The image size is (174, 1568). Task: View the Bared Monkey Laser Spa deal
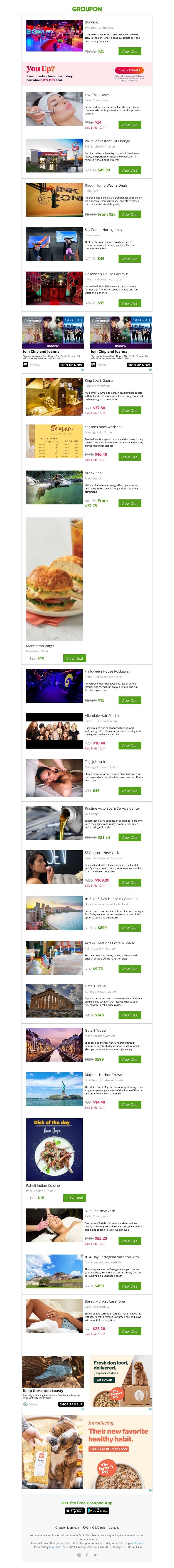pyautogui.click(x=130, y=1331)
